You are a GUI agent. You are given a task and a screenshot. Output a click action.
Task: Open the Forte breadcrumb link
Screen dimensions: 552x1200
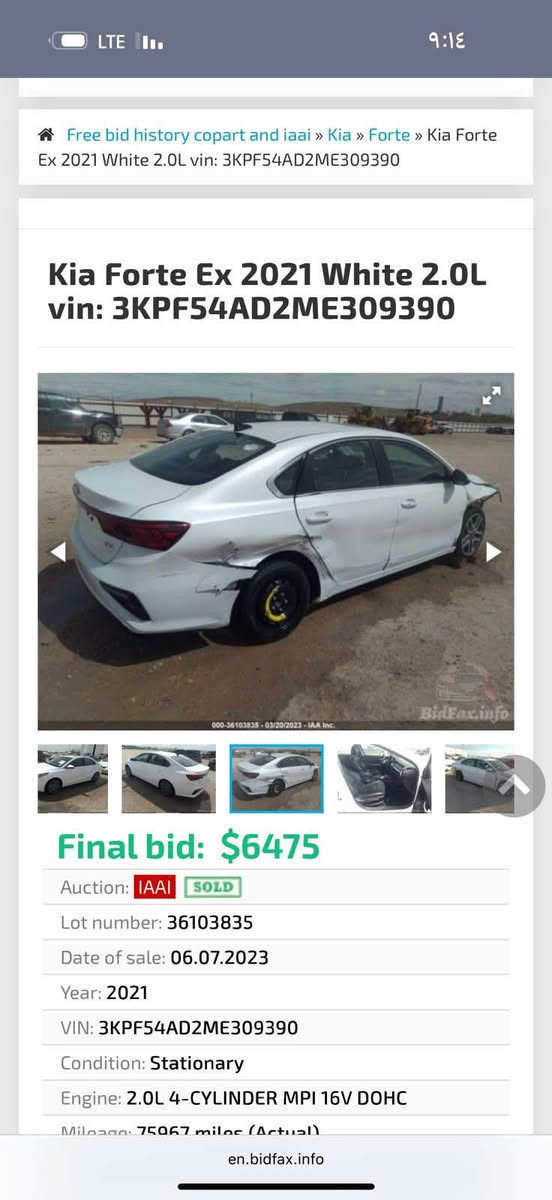pyautogui.click(x=389, y=135)
